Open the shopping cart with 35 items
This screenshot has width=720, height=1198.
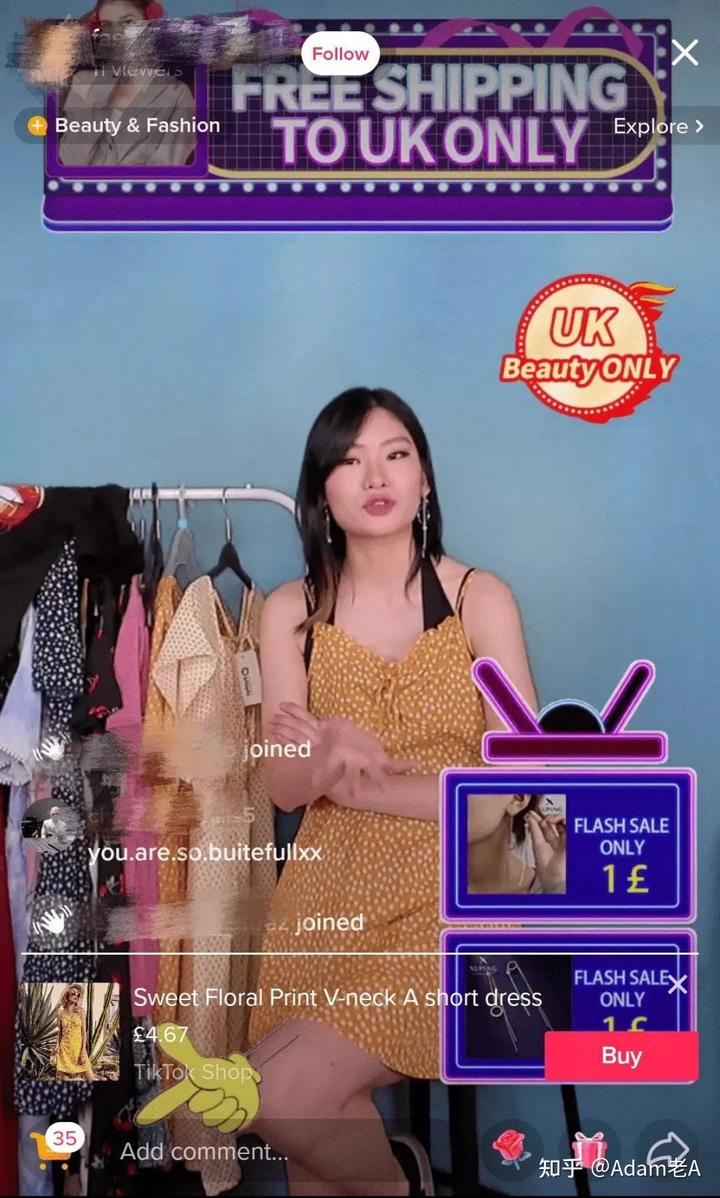[52, 1148]
